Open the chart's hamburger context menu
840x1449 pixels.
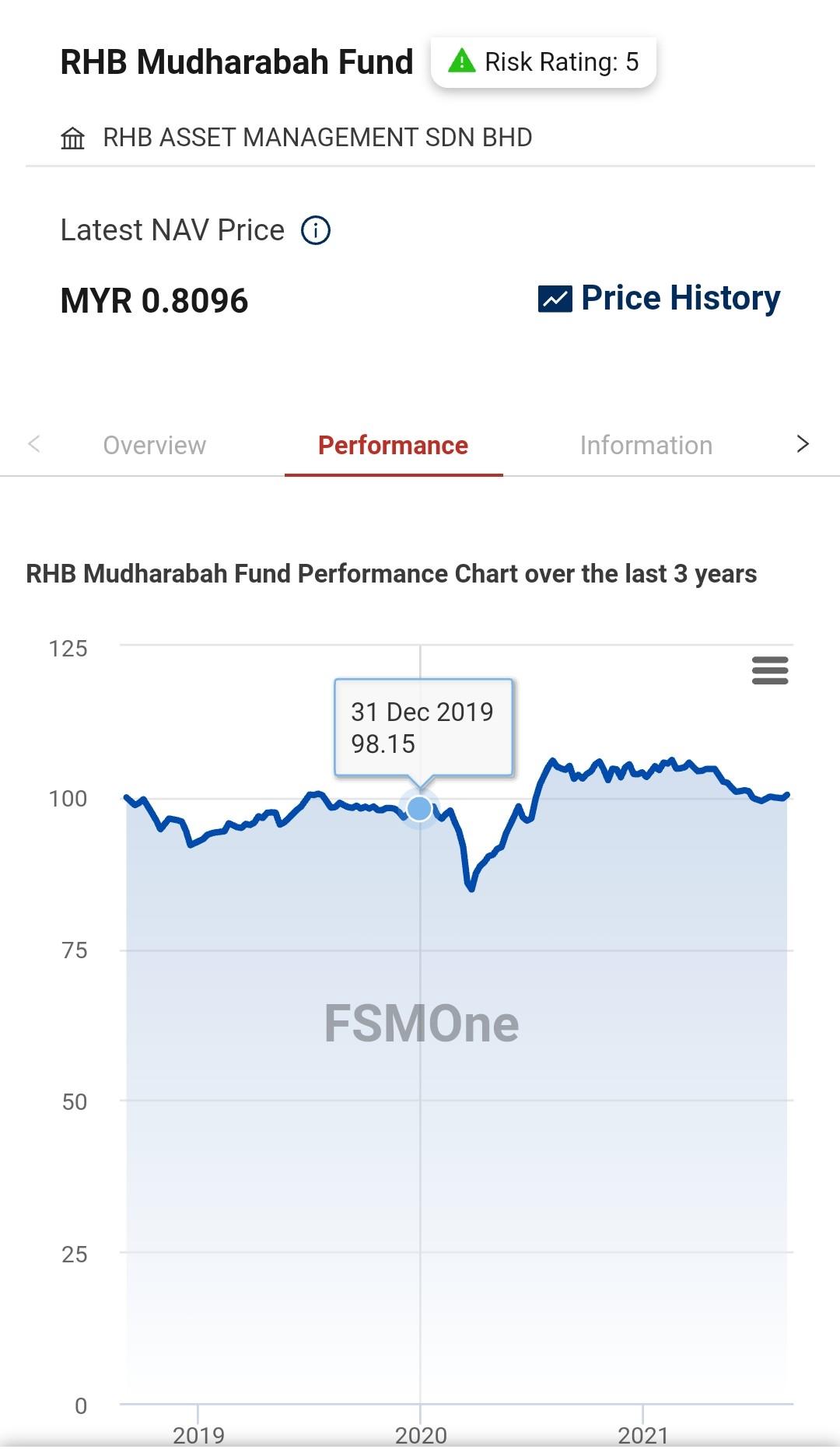pyautogui.click(x=770, y=670)
